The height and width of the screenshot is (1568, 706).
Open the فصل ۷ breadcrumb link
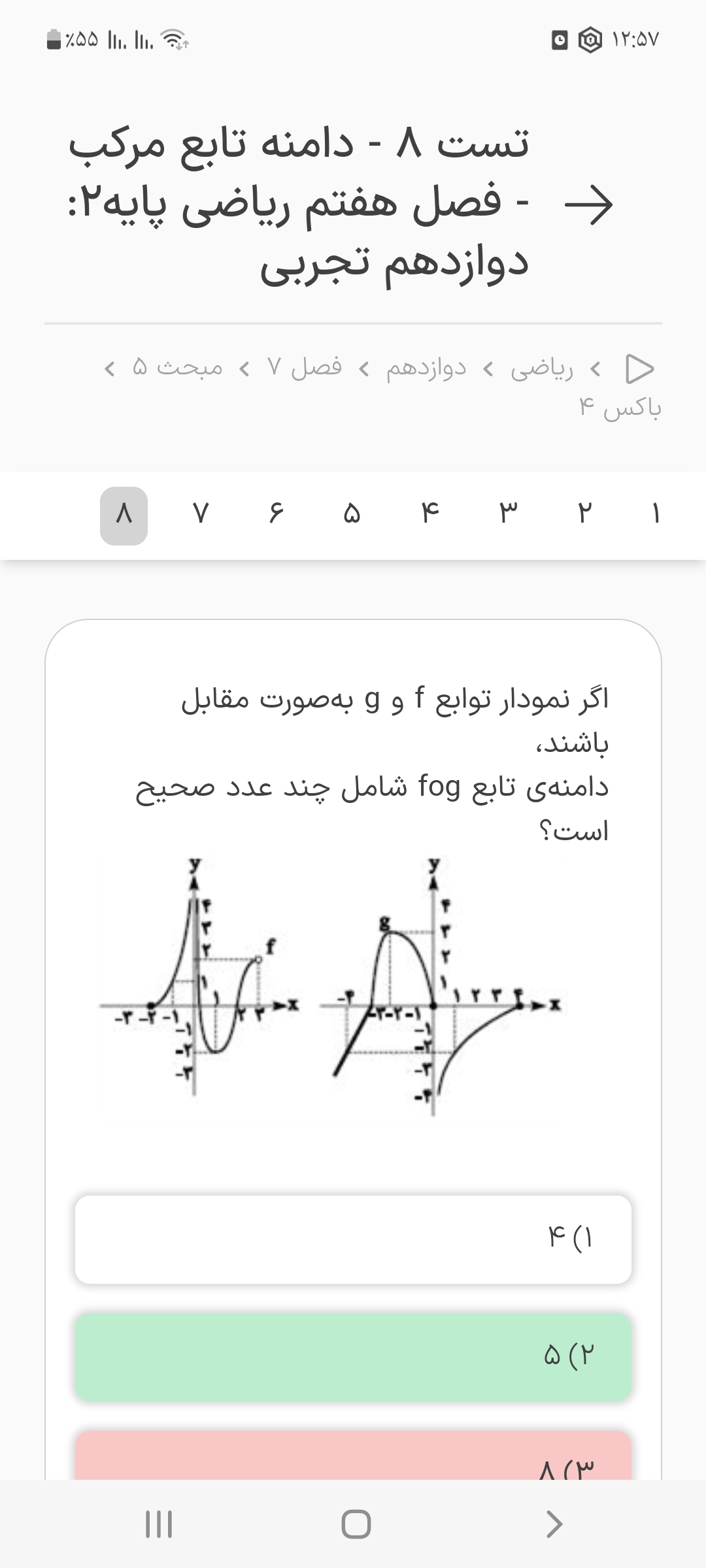click(305, 368)
